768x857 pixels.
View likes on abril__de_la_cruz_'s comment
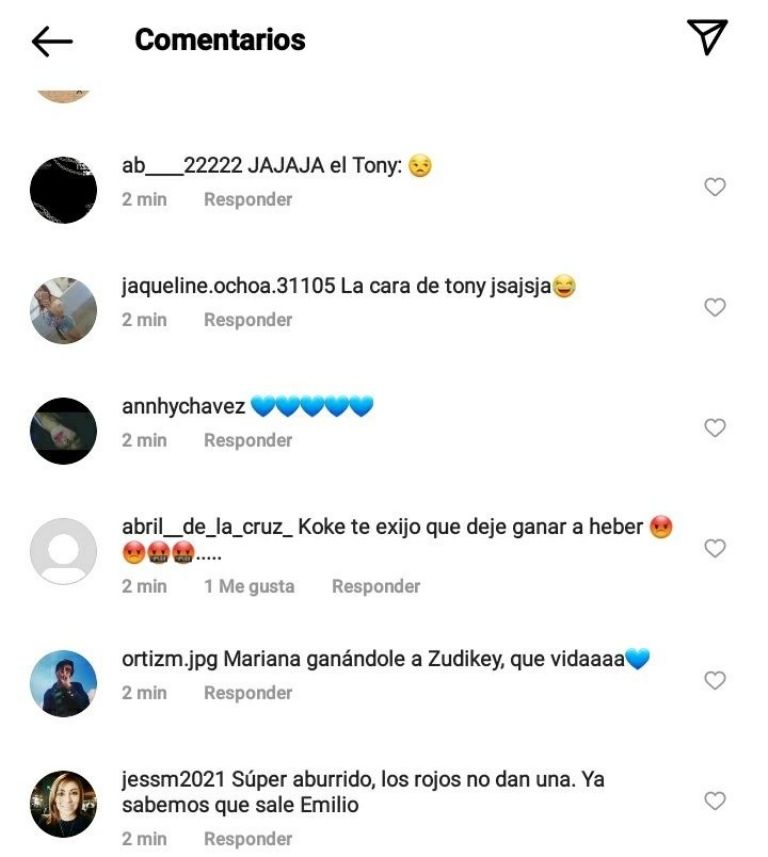point(249,586)
